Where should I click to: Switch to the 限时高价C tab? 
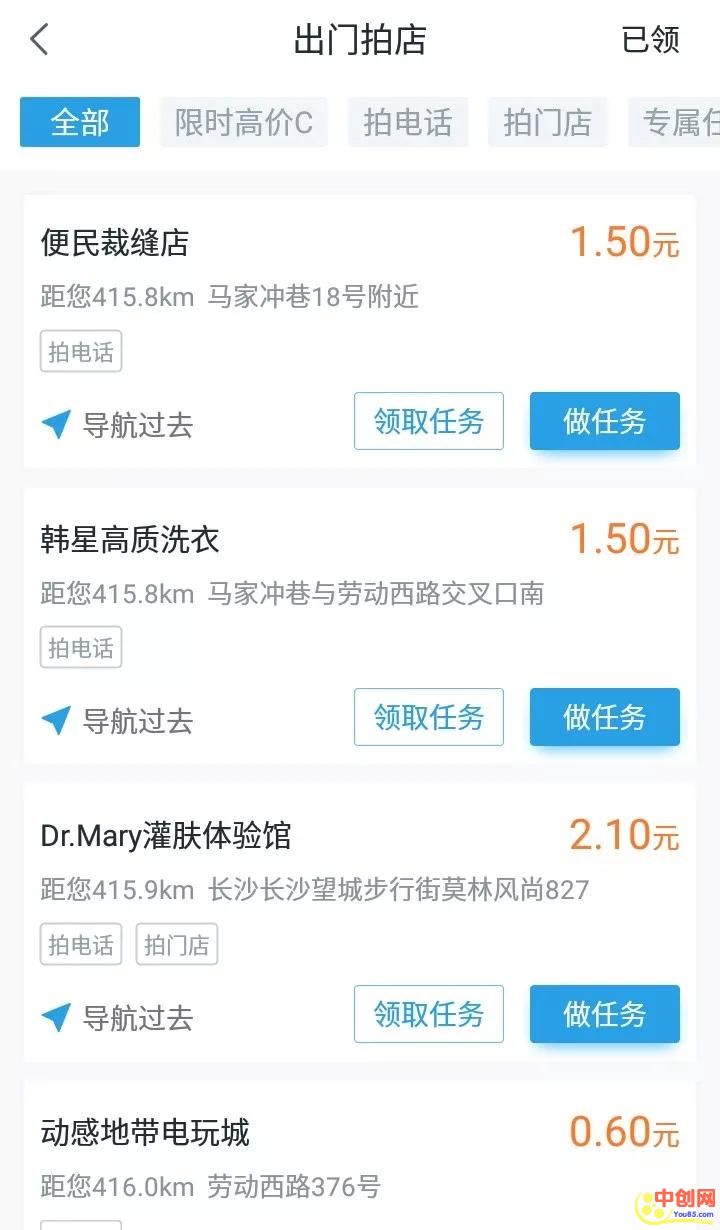tap(244, 122)
